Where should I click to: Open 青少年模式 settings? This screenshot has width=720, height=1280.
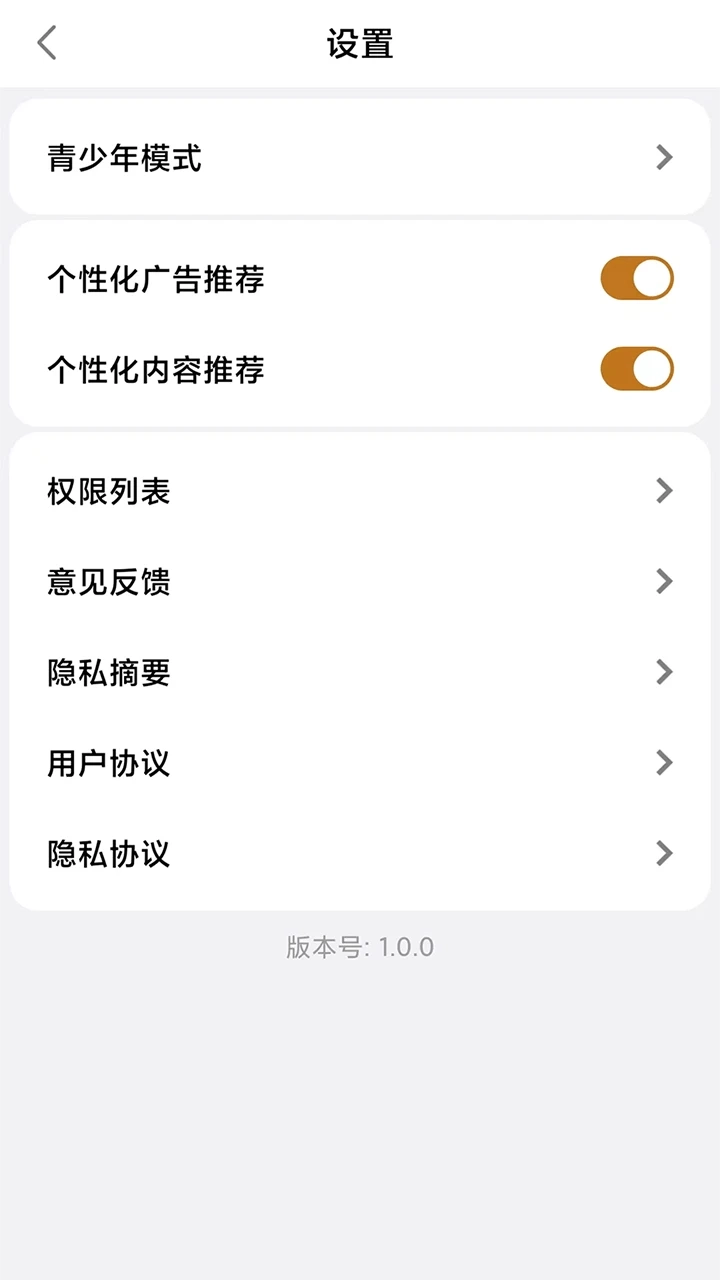click(360, 158)
